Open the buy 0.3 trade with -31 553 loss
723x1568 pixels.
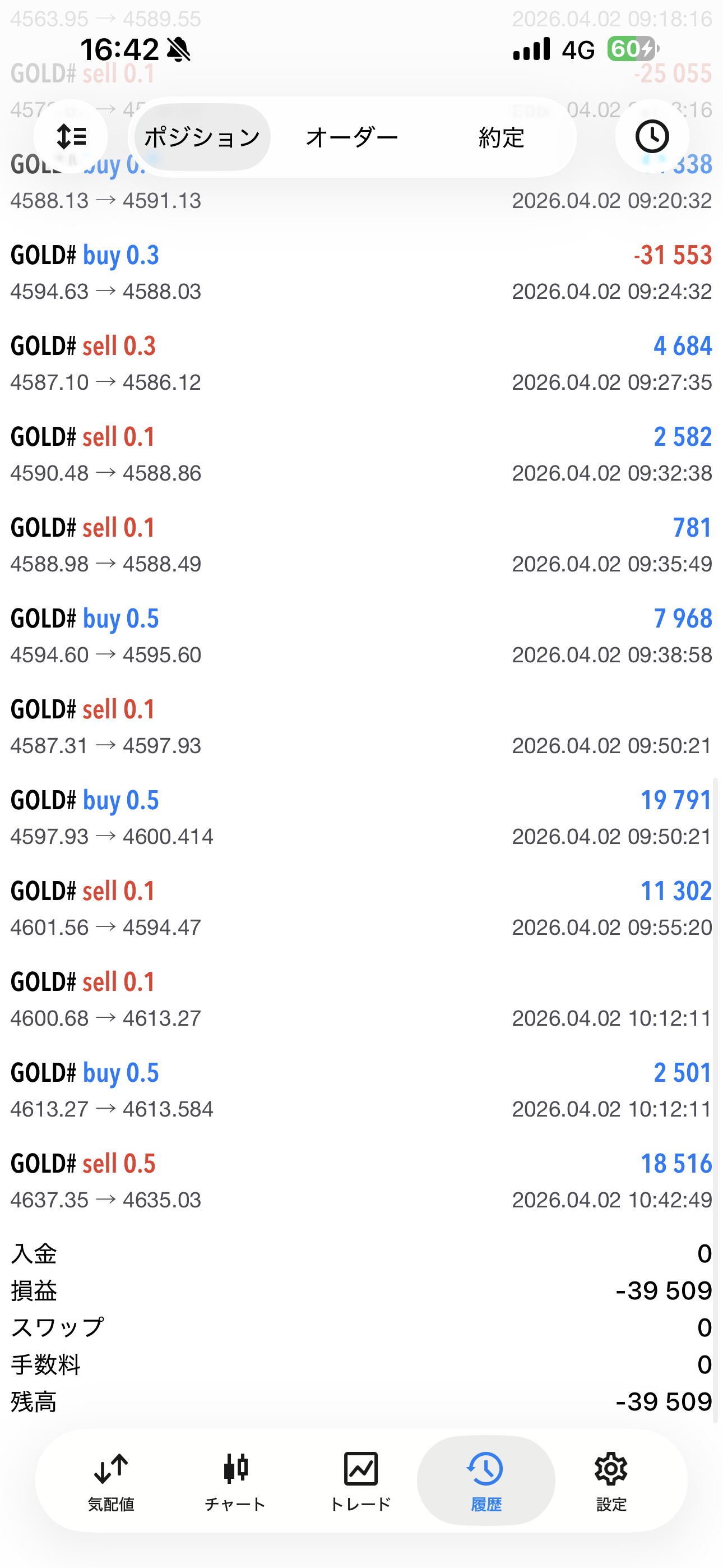(361, 273)
